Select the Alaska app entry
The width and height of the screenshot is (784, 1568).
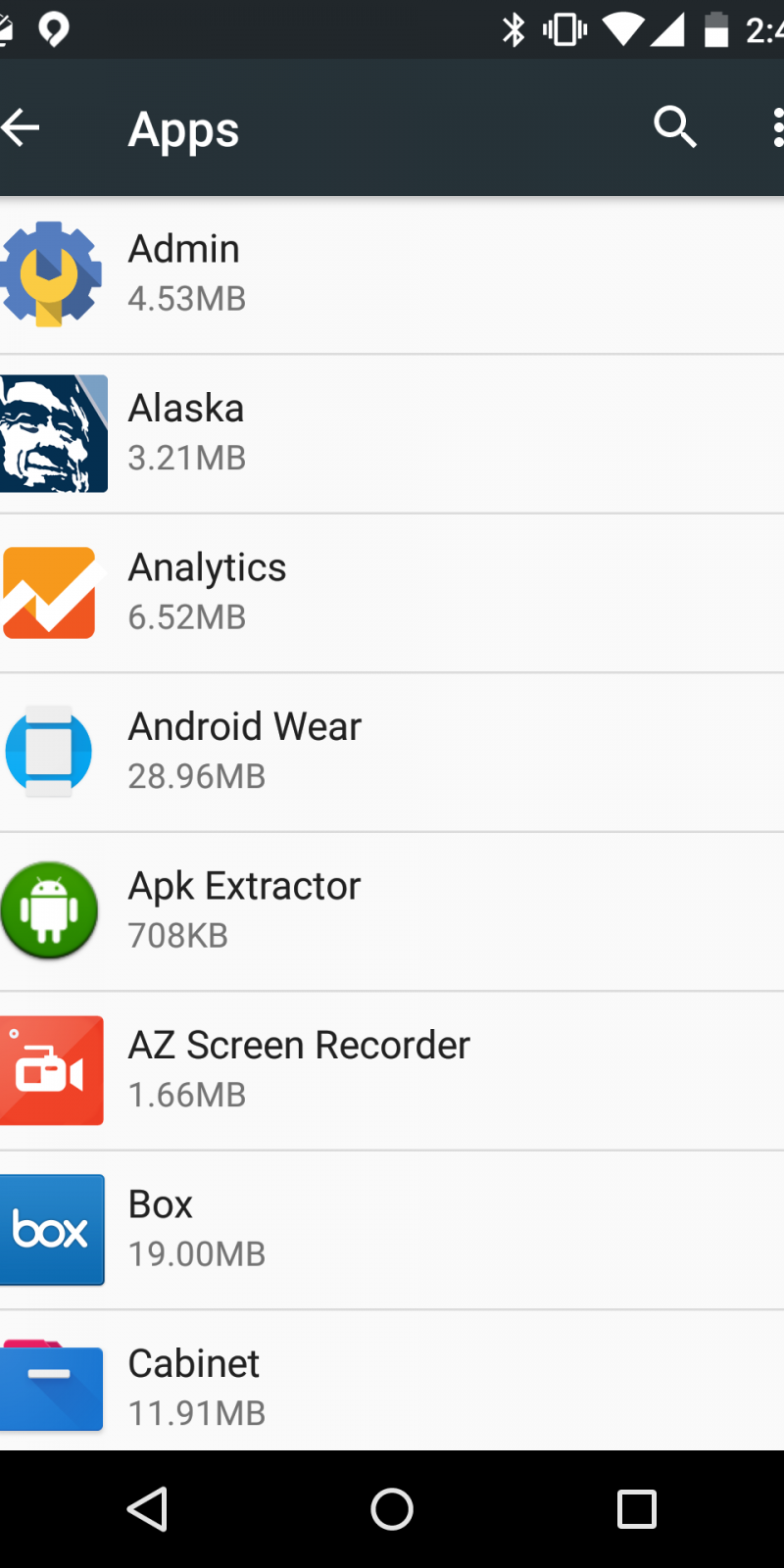coord(392,434)
